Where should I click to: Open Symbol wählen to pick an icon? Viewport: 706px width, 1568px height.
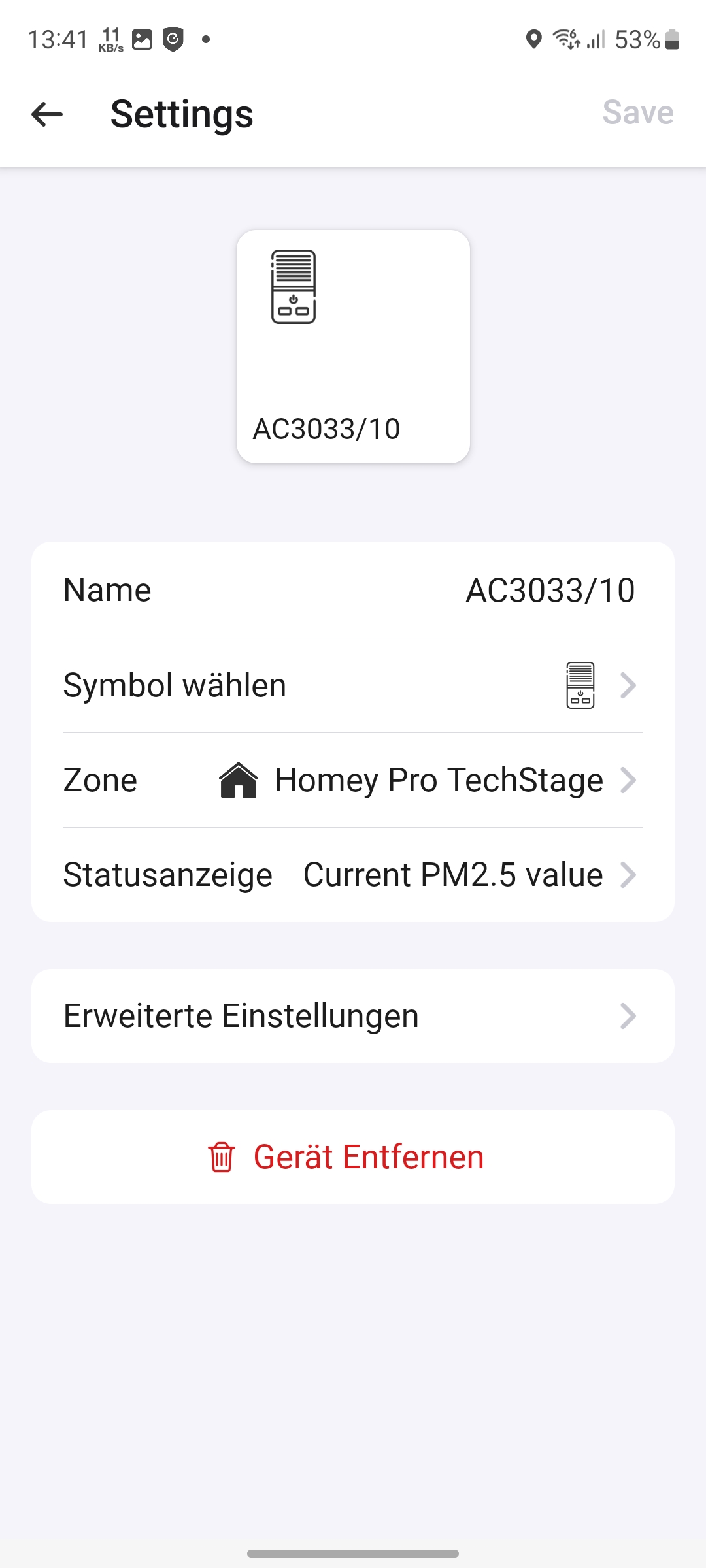[353, 685]
